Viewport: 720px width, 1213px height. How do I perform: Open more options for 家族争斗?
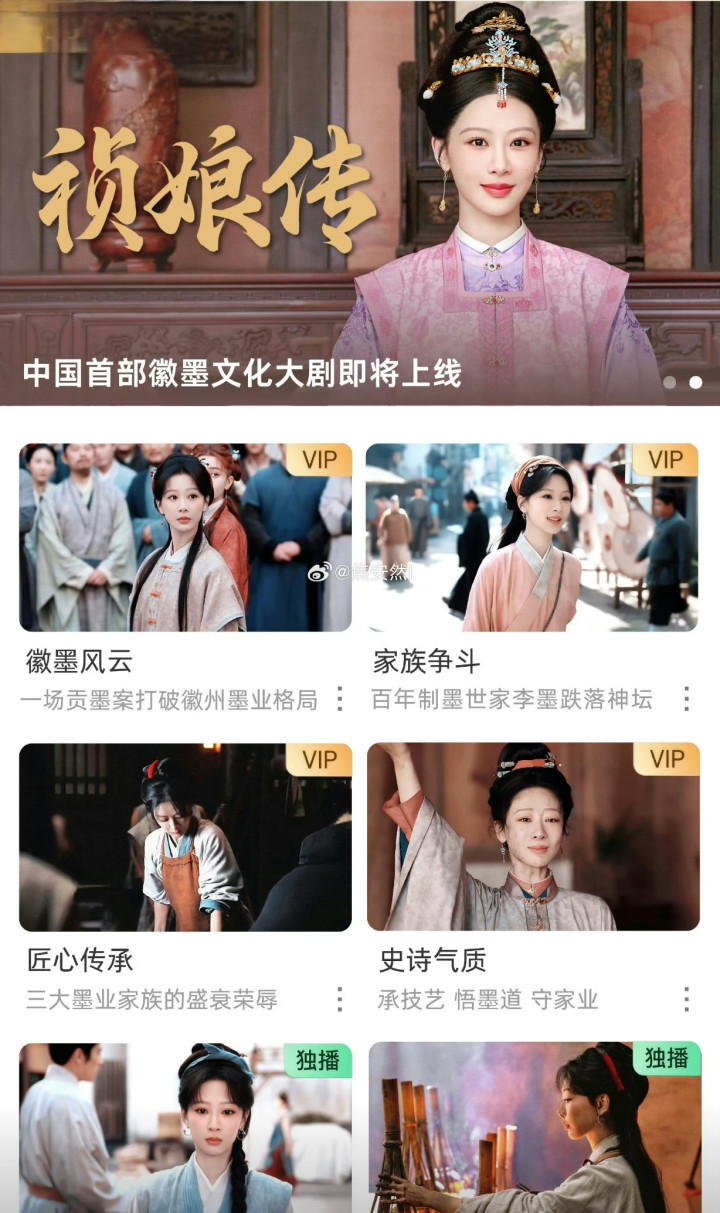tap(686, 698)
